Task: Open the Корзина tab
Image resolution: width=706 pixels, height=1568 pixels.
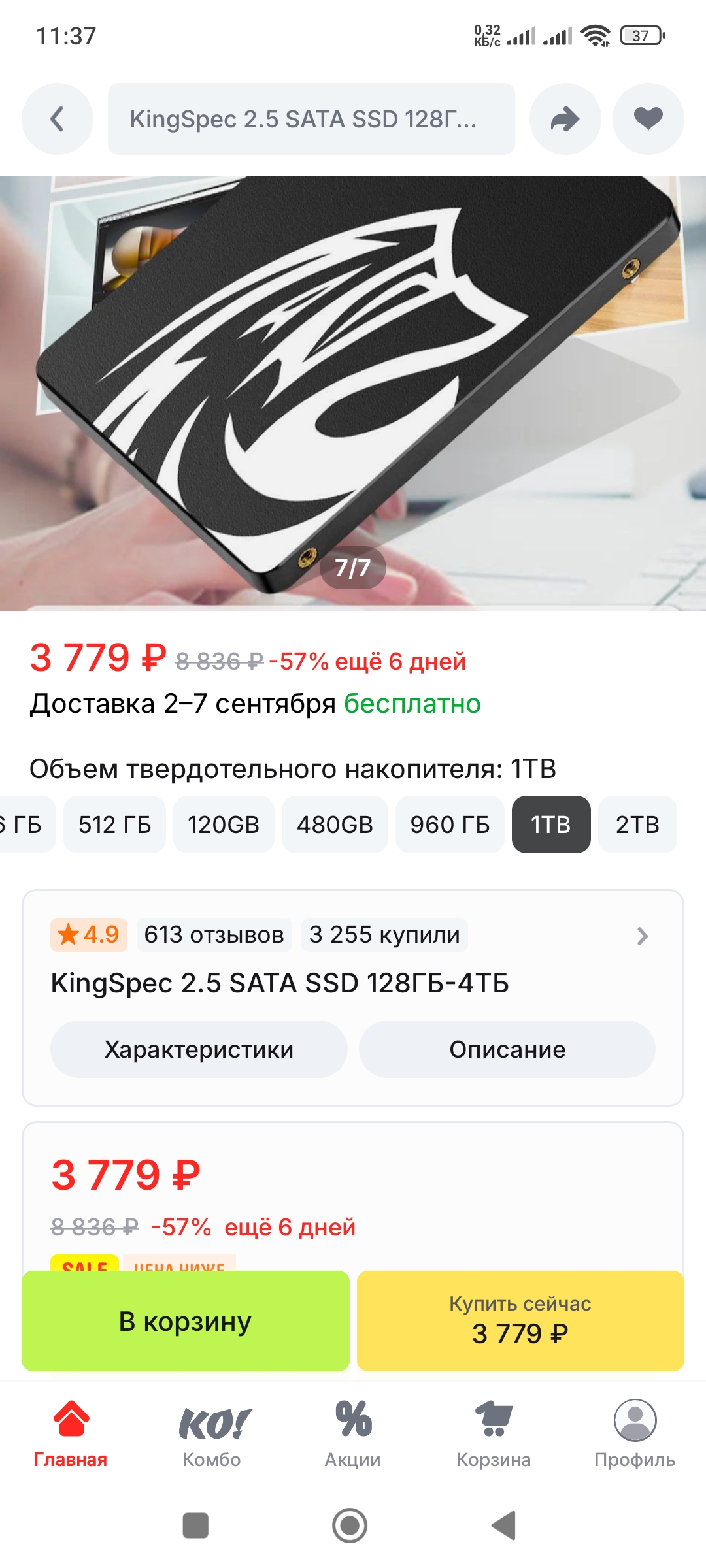Action: pyautogui.click(x=494, y=1433)
